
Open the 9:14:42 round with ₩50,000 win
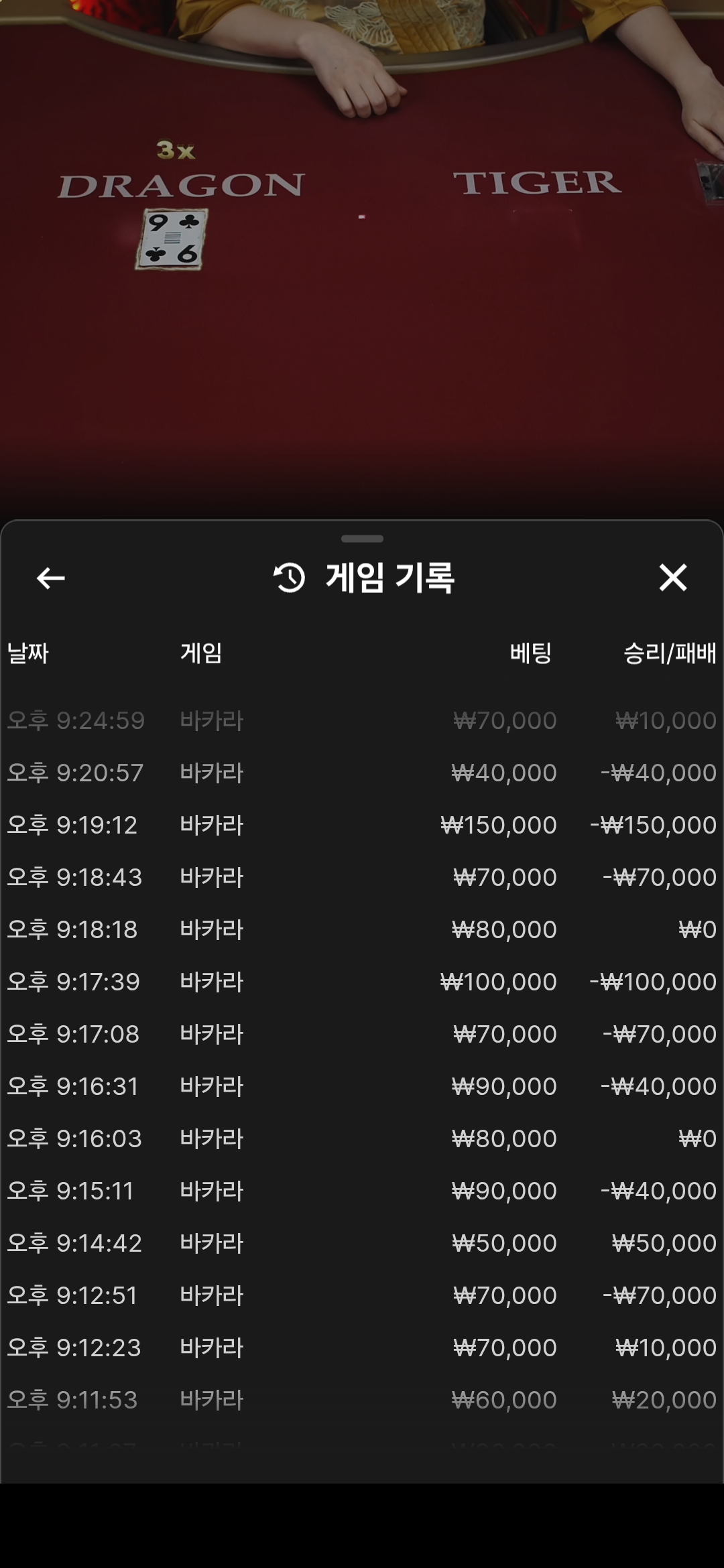pos(362,1243)
